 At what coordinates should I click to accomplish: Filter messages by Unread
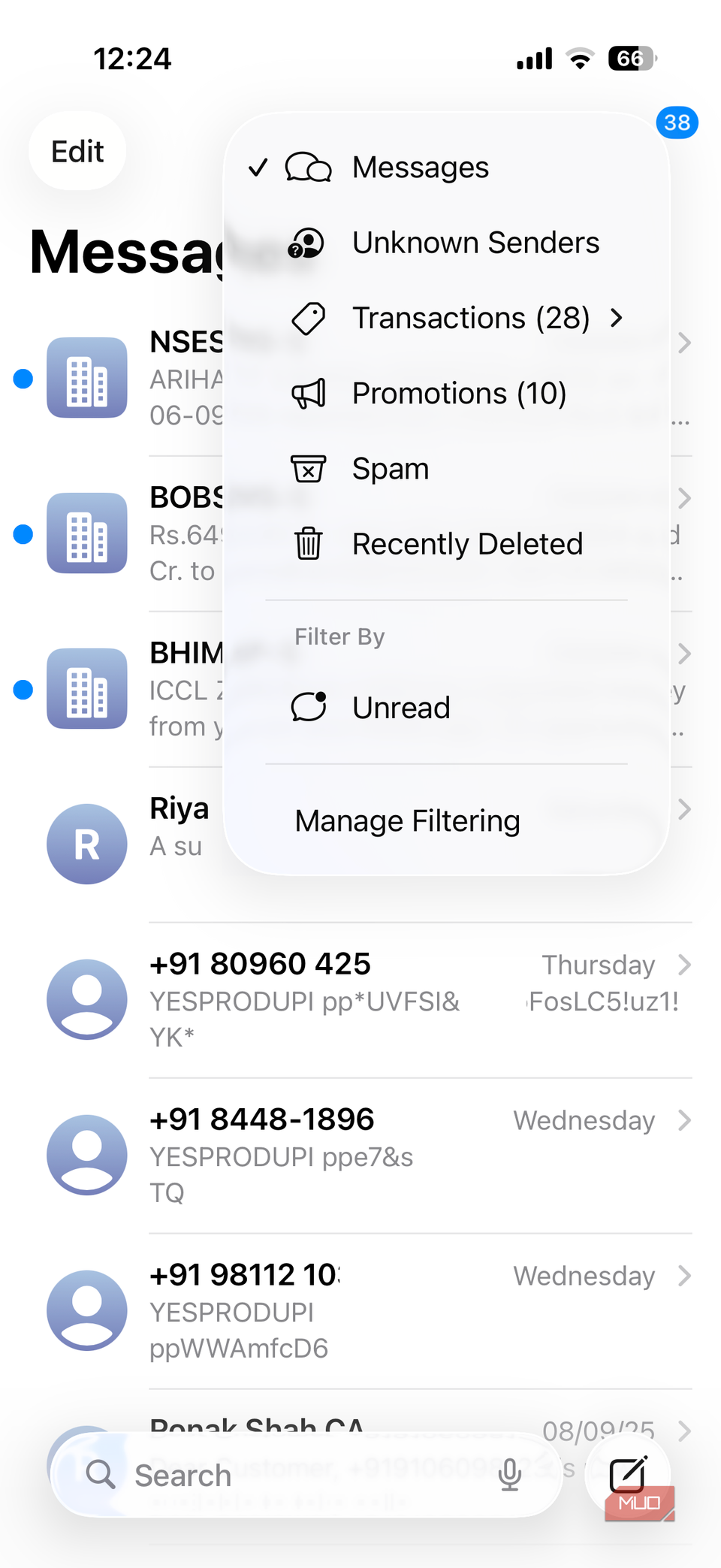tap(401, 708)
